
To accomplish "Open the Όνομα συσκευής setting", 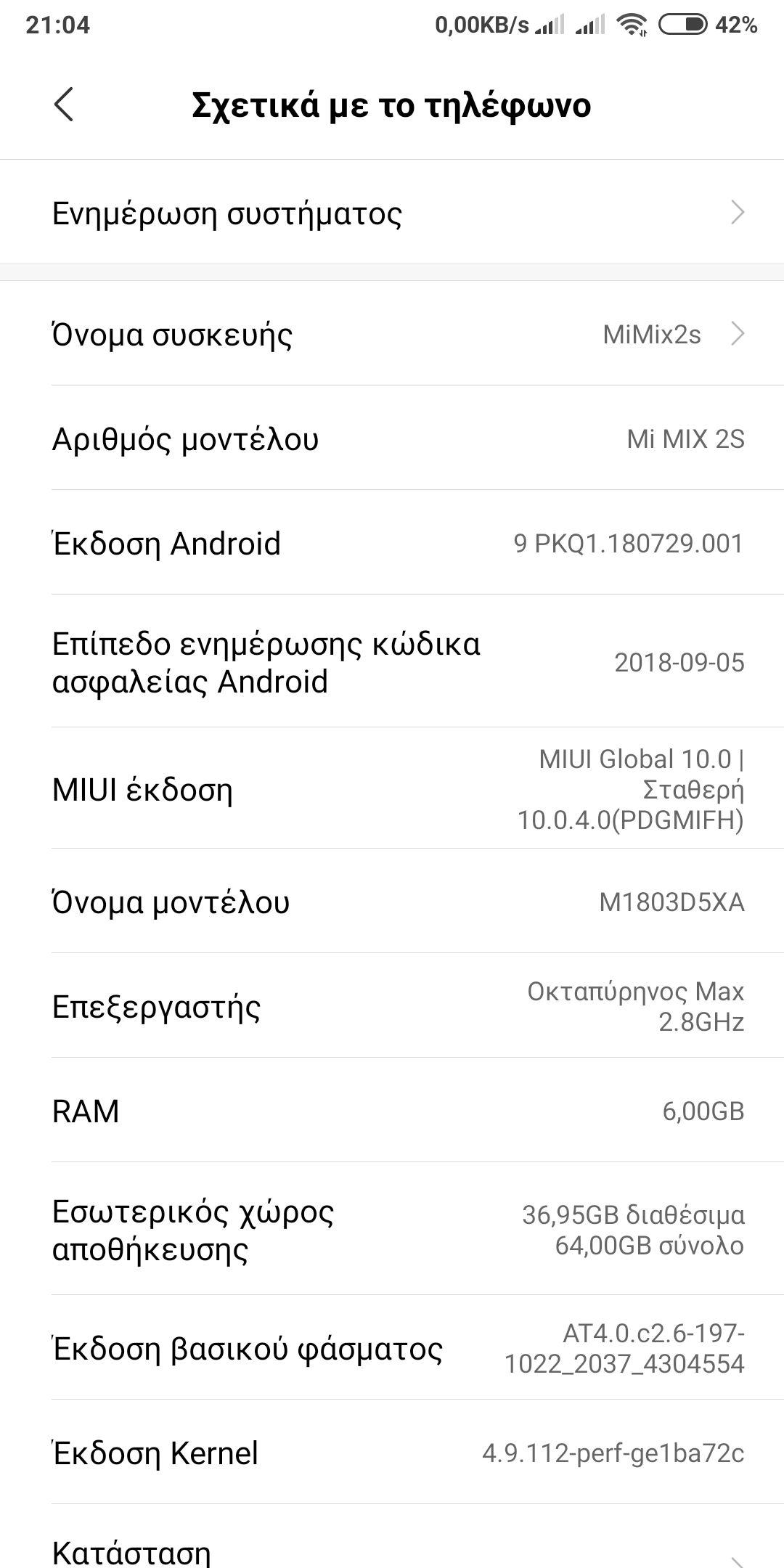I will pos(392,335).
